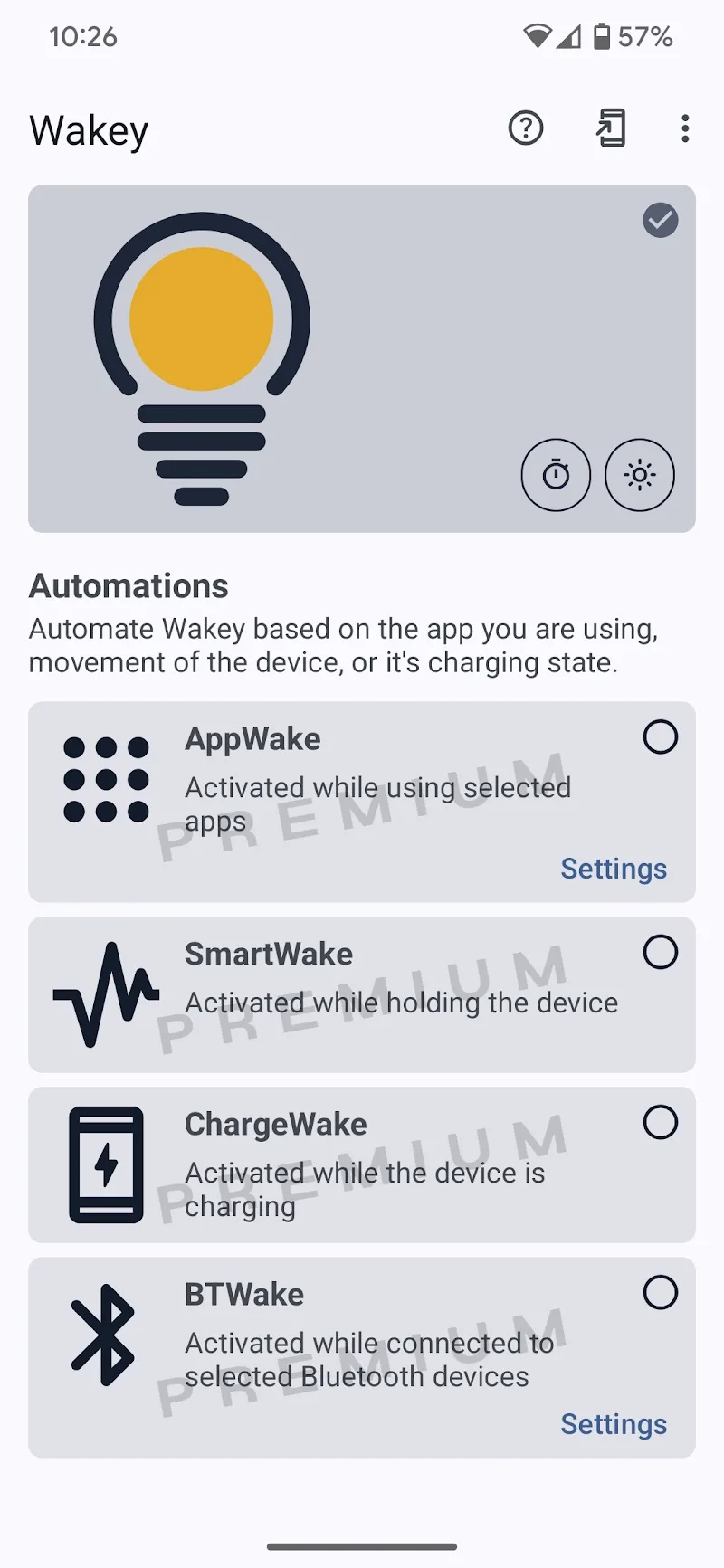The image size is (724, 1568).
Task: Enable the AppWake automation
Action: click(x=660, y=737)
